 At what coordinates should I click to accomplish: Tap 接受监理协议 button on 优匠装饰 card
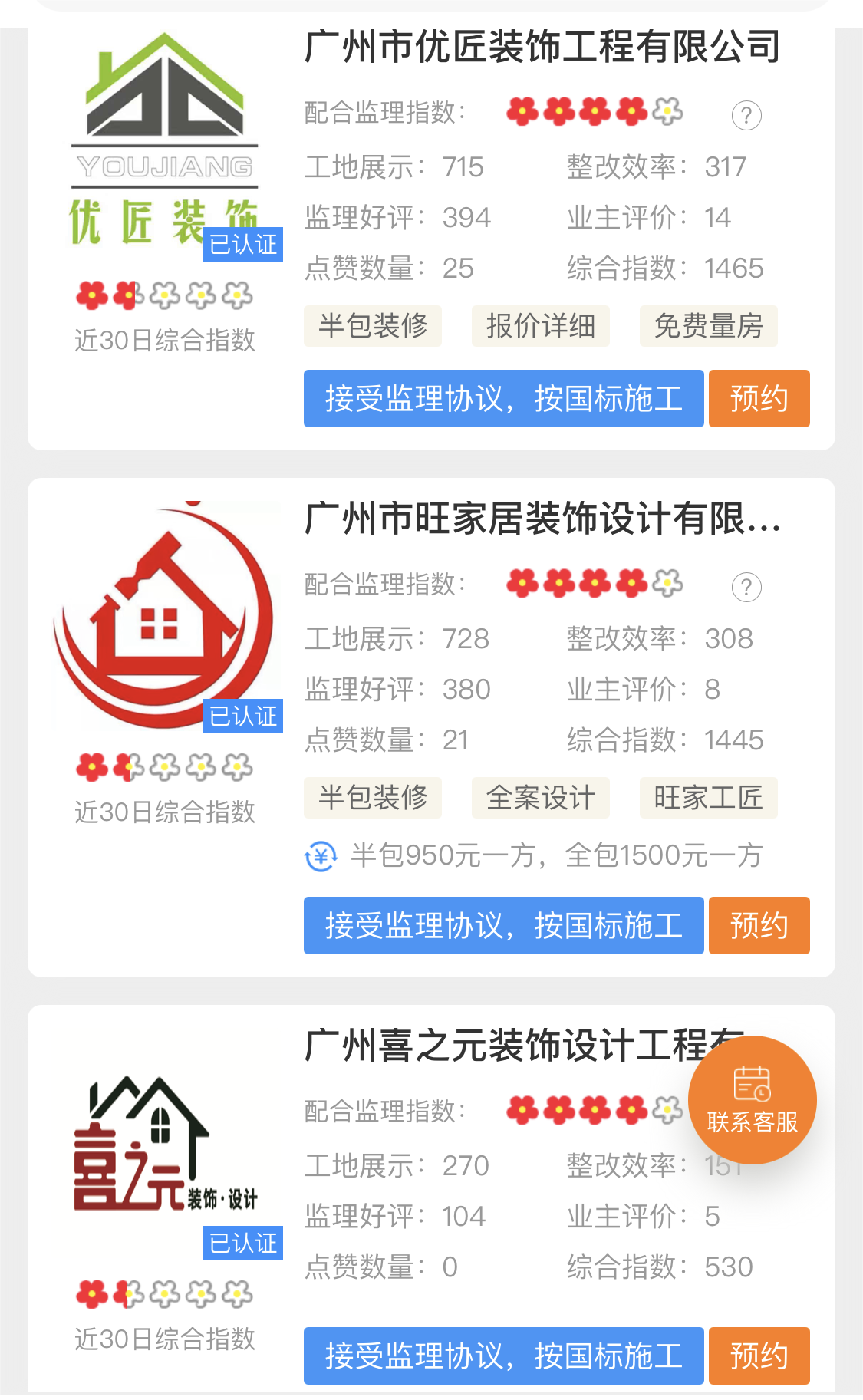pyautogui.click(x=504, y=398)
